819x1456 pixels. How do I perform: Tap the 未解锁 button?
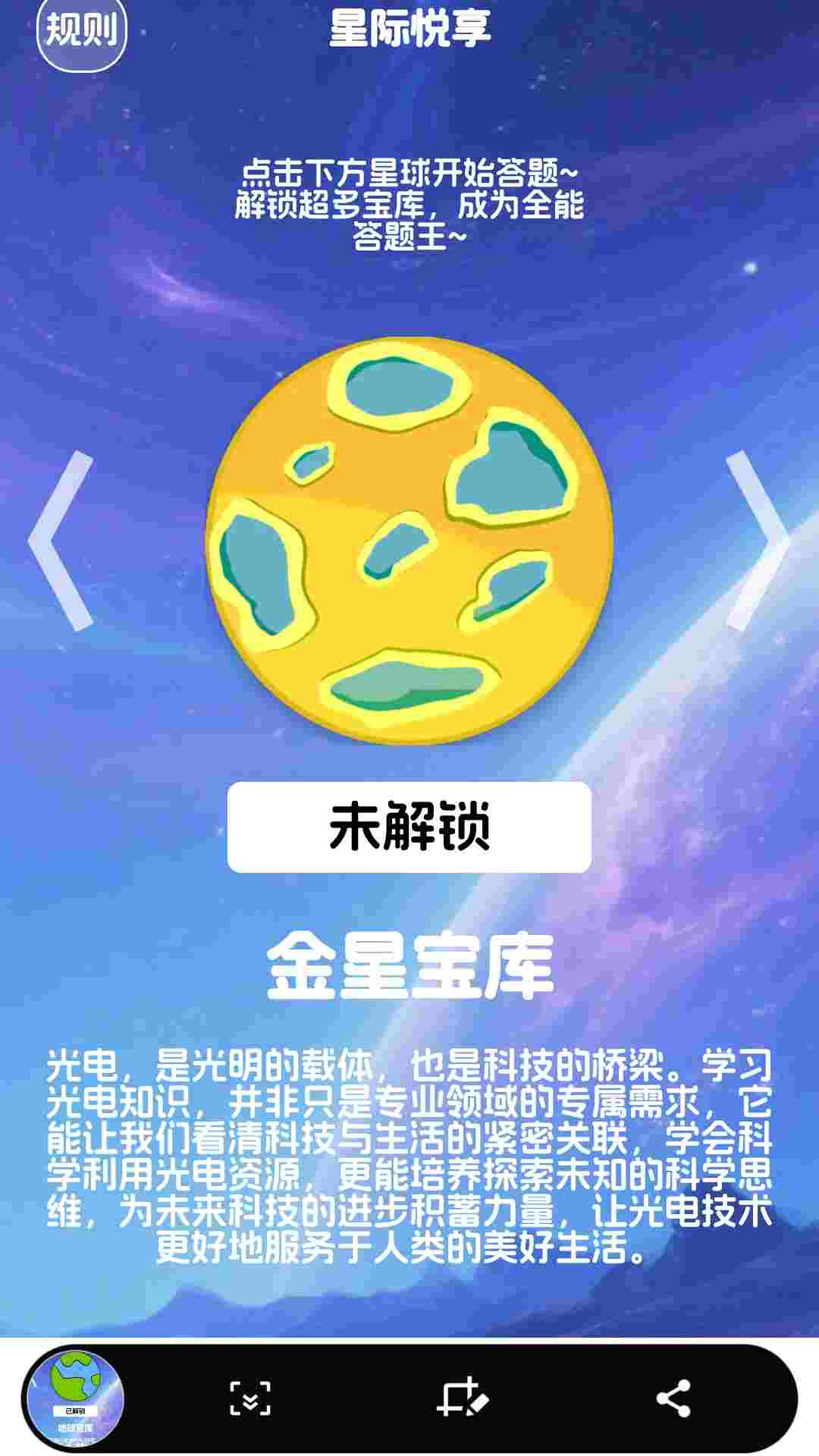tap(409, 827)
